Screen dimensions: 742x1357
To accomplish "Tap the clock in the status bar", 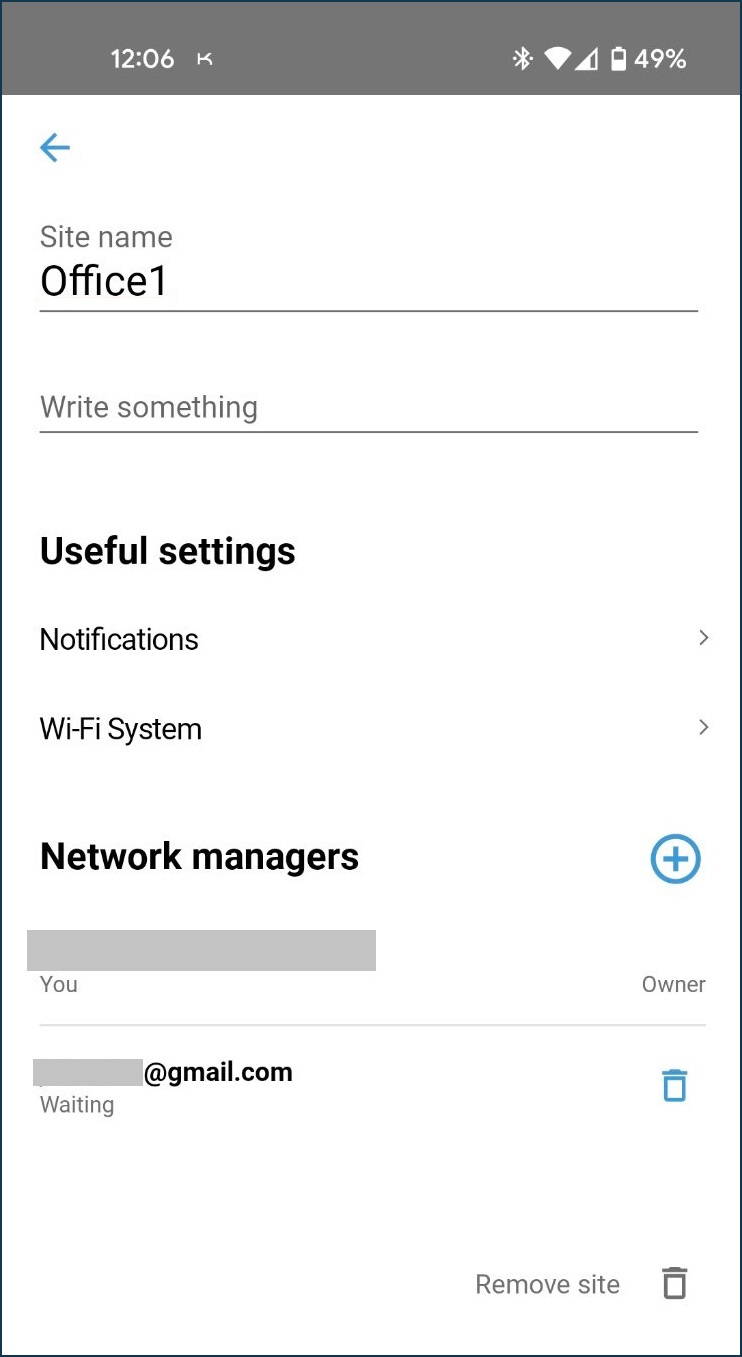I will [x=143, y=59].
